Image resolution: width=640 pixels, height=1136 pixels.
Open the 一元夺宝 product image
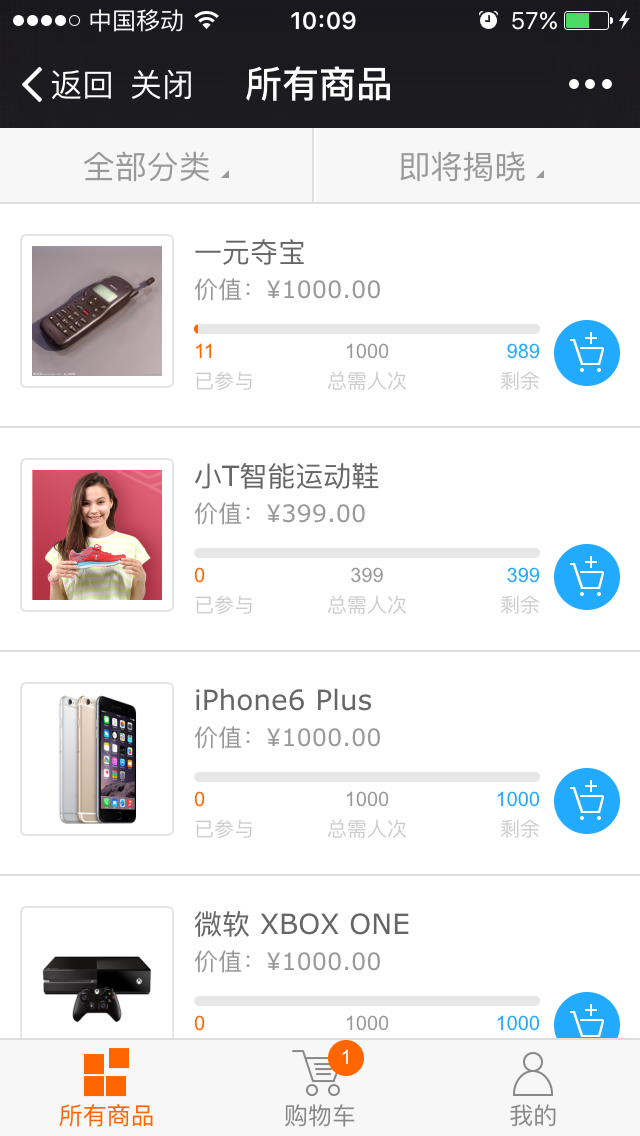(x=97, y=311)
